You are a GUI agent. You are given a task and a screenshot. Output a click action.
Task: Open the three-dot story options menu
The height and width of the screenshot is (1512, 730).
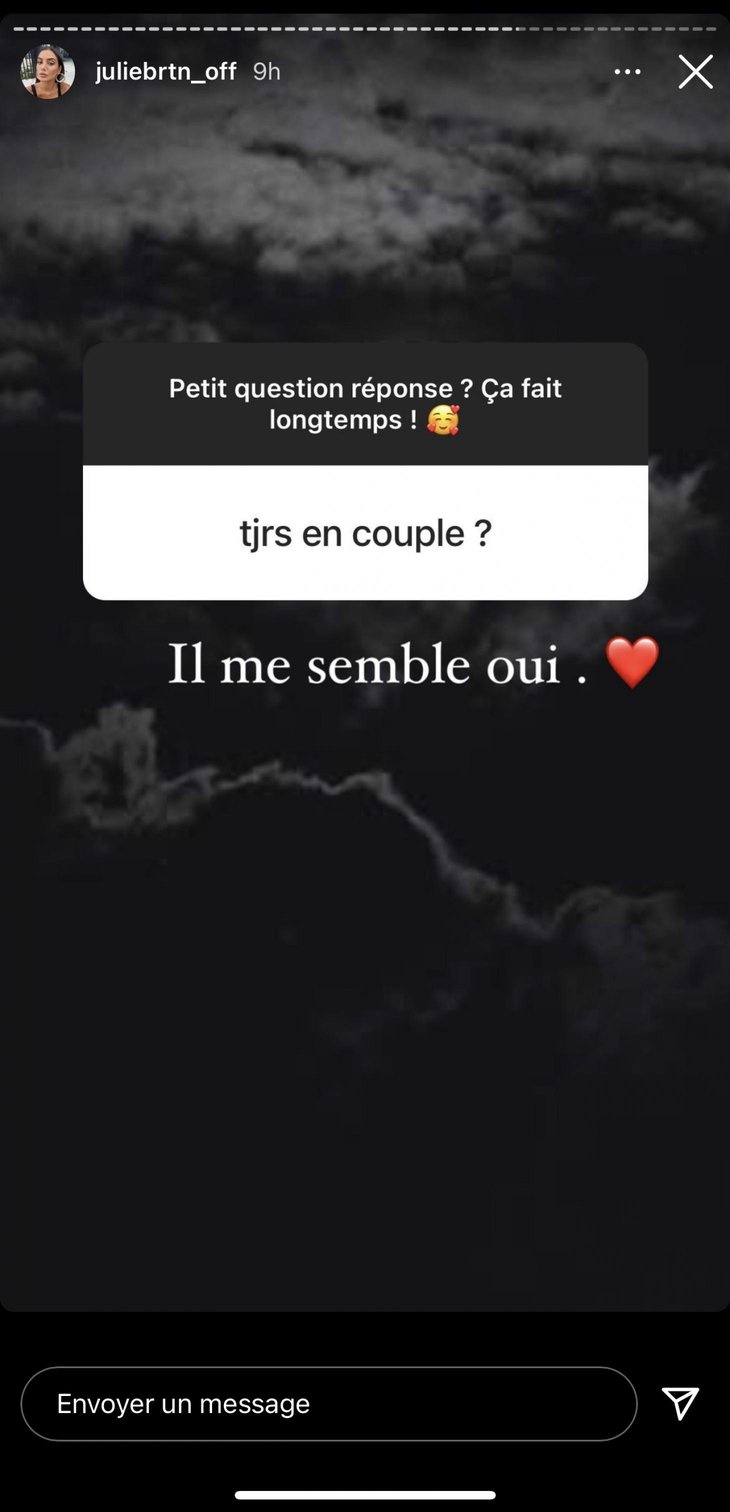(x=627, y=72)
